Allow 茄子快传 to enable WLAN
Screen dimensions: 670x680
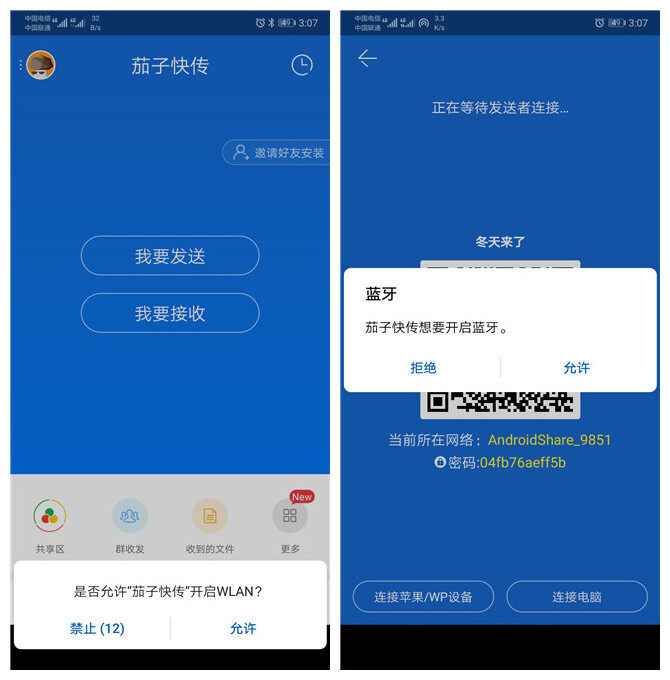tap(243, 628)
